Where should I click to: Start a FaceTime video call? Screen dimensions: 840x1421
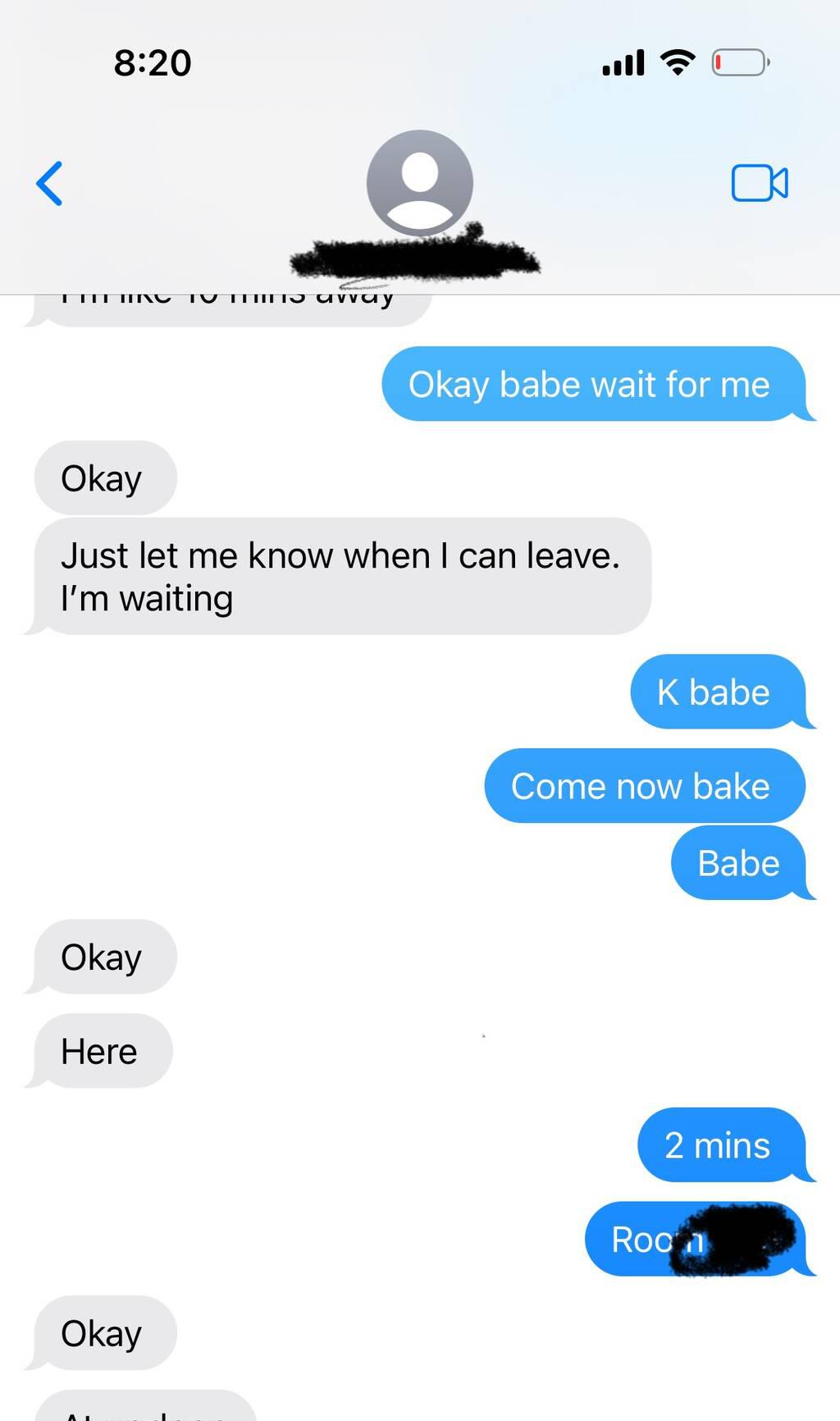pyautogui.click(x=759, y=183)
